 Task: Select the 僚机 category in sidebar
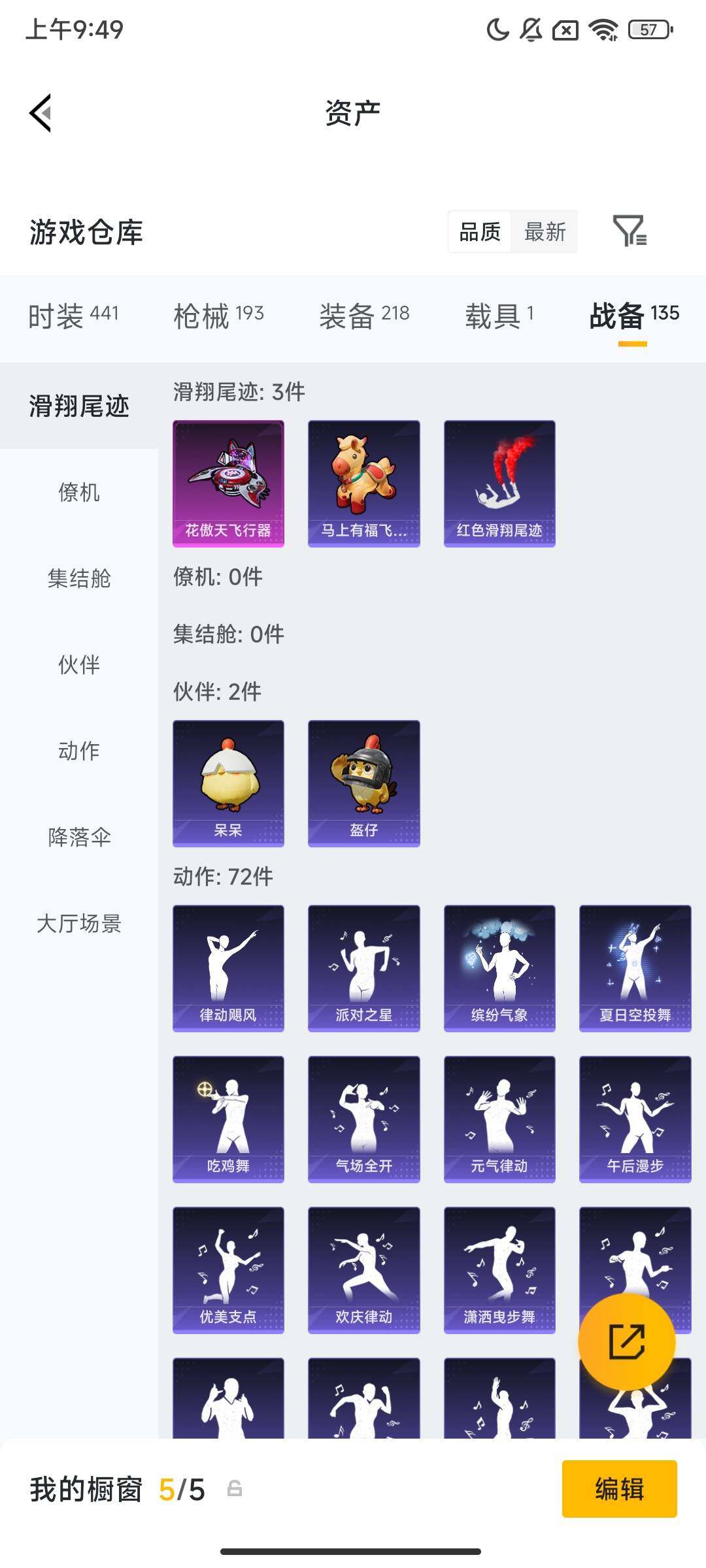click(78, 493)
